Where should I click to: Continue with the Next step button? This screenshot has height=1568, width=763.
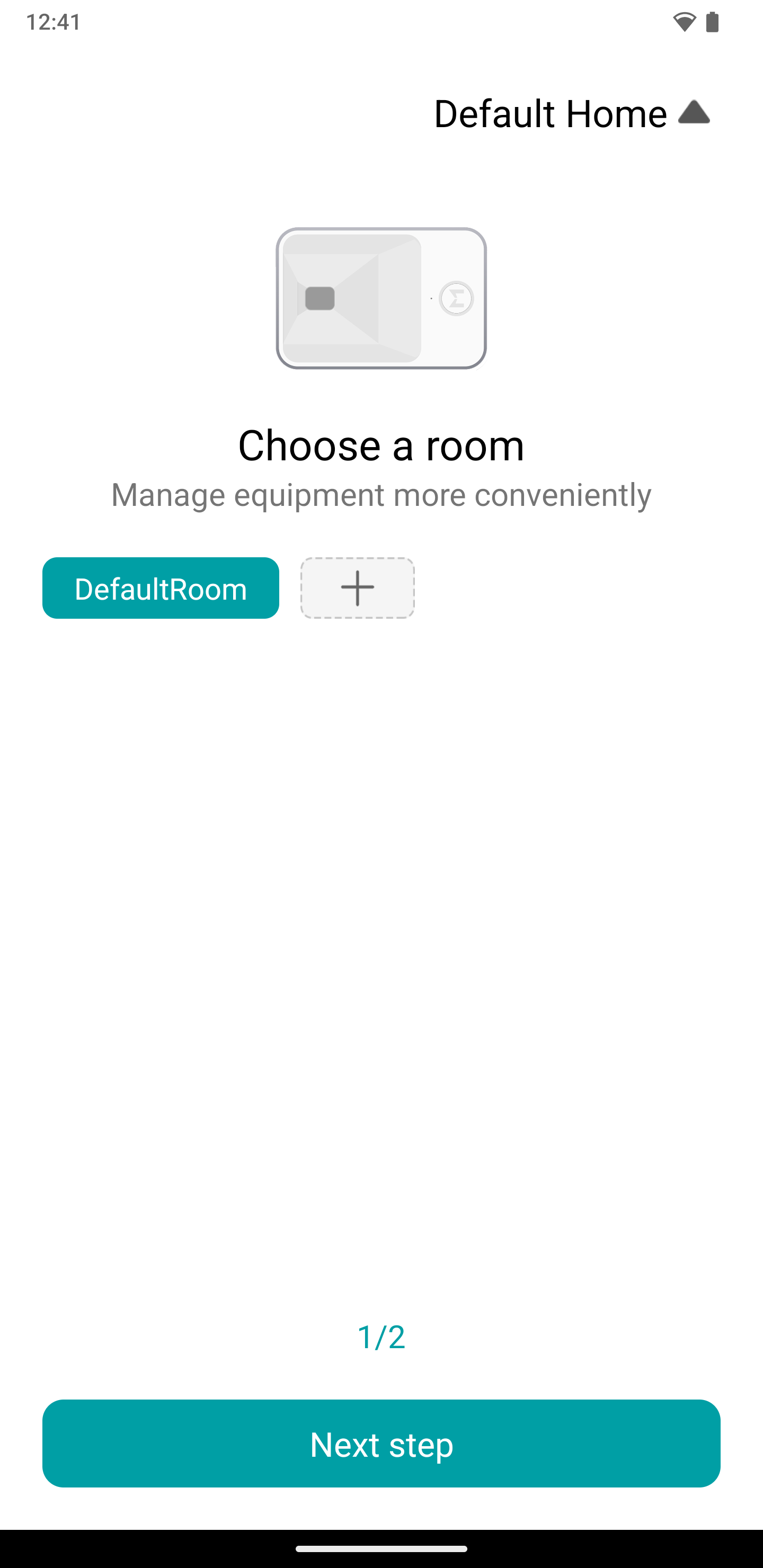[381, 1444]
